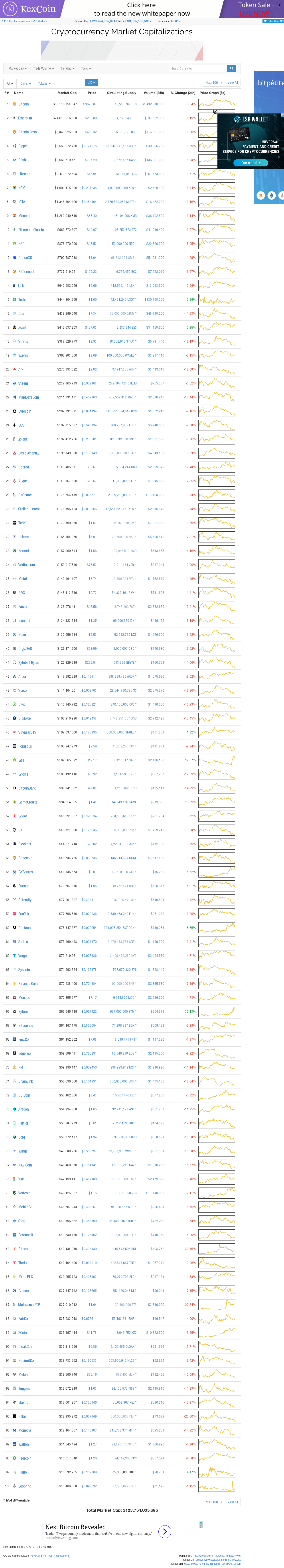The width and height of the screenshot is (284, 1568).
Task: Focus the Search Currencies field
Action: click(x=196, y=69)
